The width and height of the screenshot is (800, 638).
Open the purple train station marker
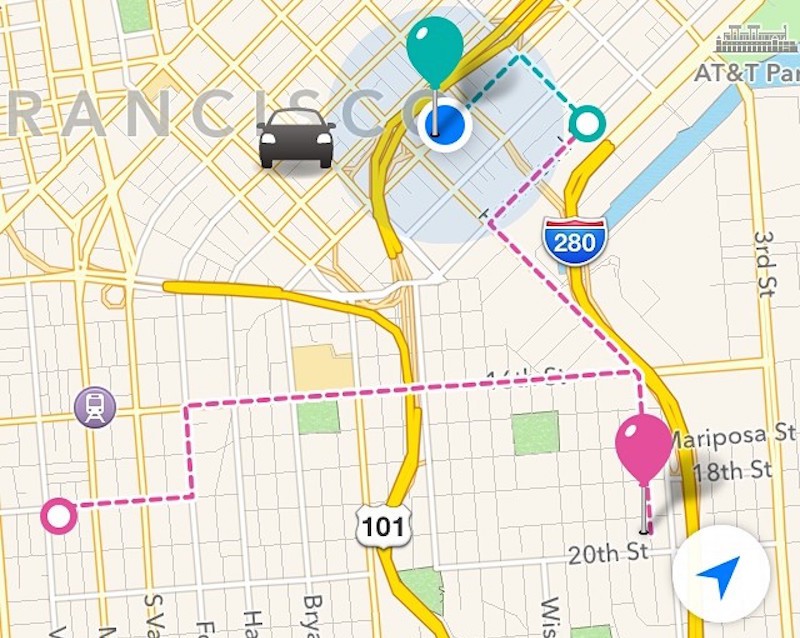[94, 407]
